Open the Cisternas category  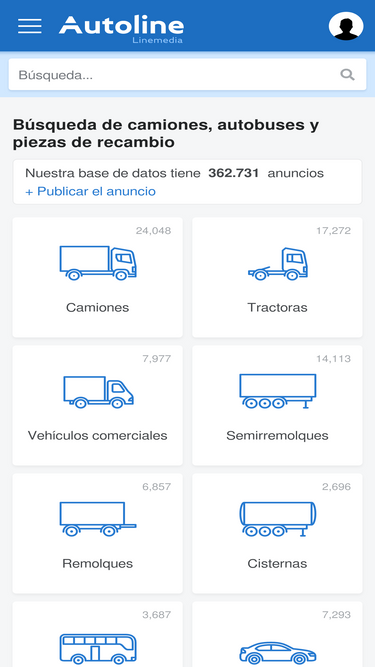pyautogui.click(x=277, y=533)
